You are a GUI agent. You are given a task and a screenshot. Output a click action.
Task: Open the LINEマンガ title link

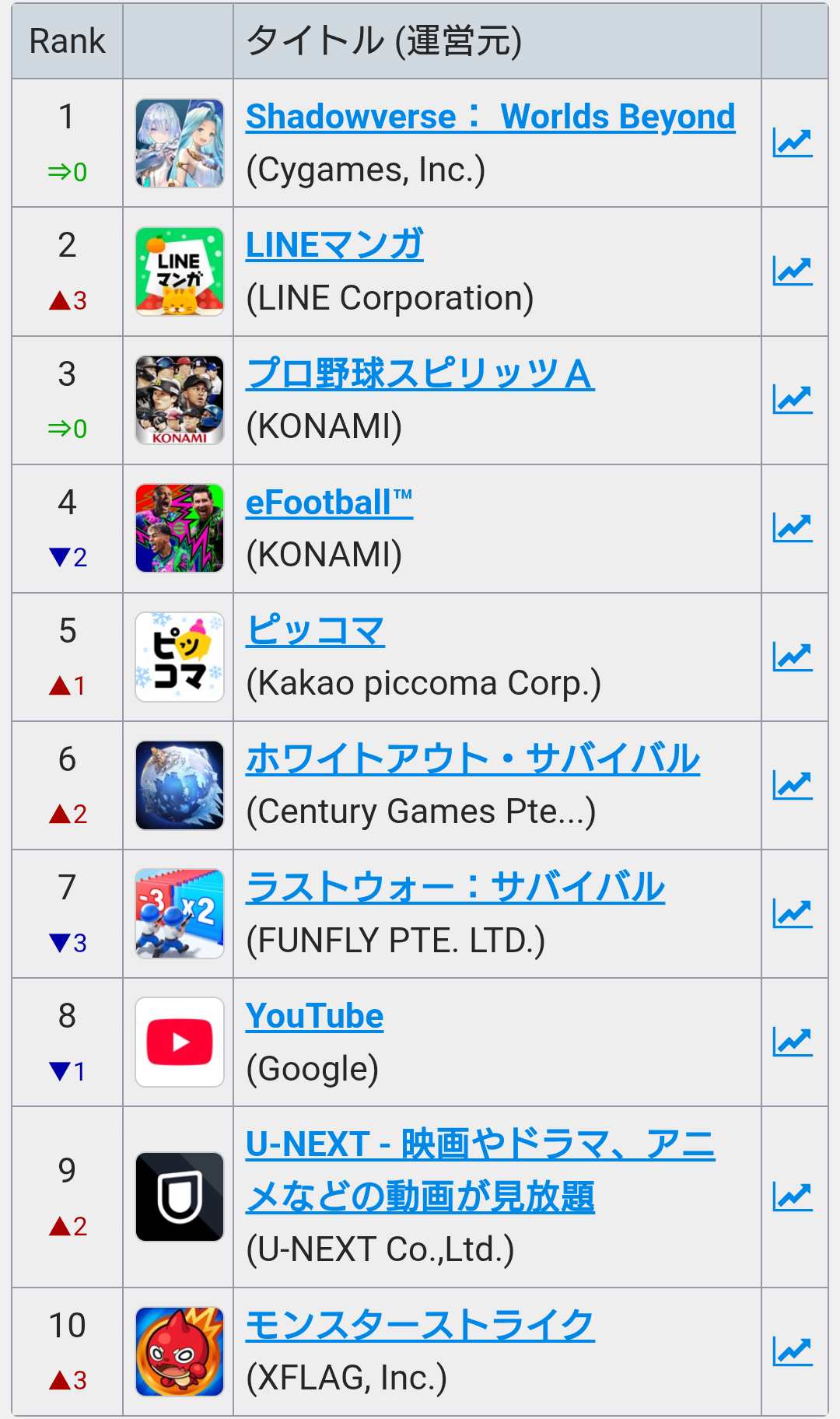coord(334,245)
